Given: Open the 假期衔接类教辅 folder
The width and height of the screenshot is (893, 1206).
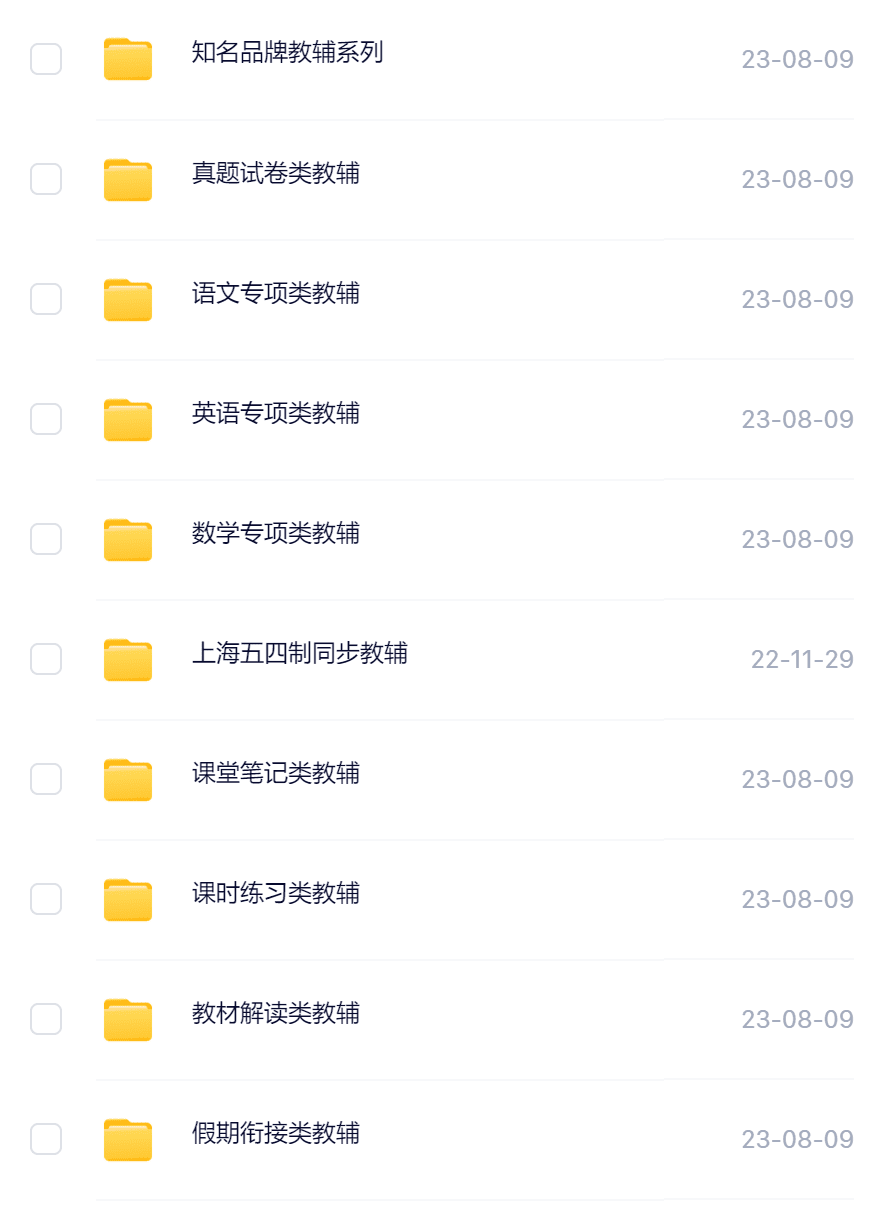Looking at the screenshot, I should (x=275, y=1133).
